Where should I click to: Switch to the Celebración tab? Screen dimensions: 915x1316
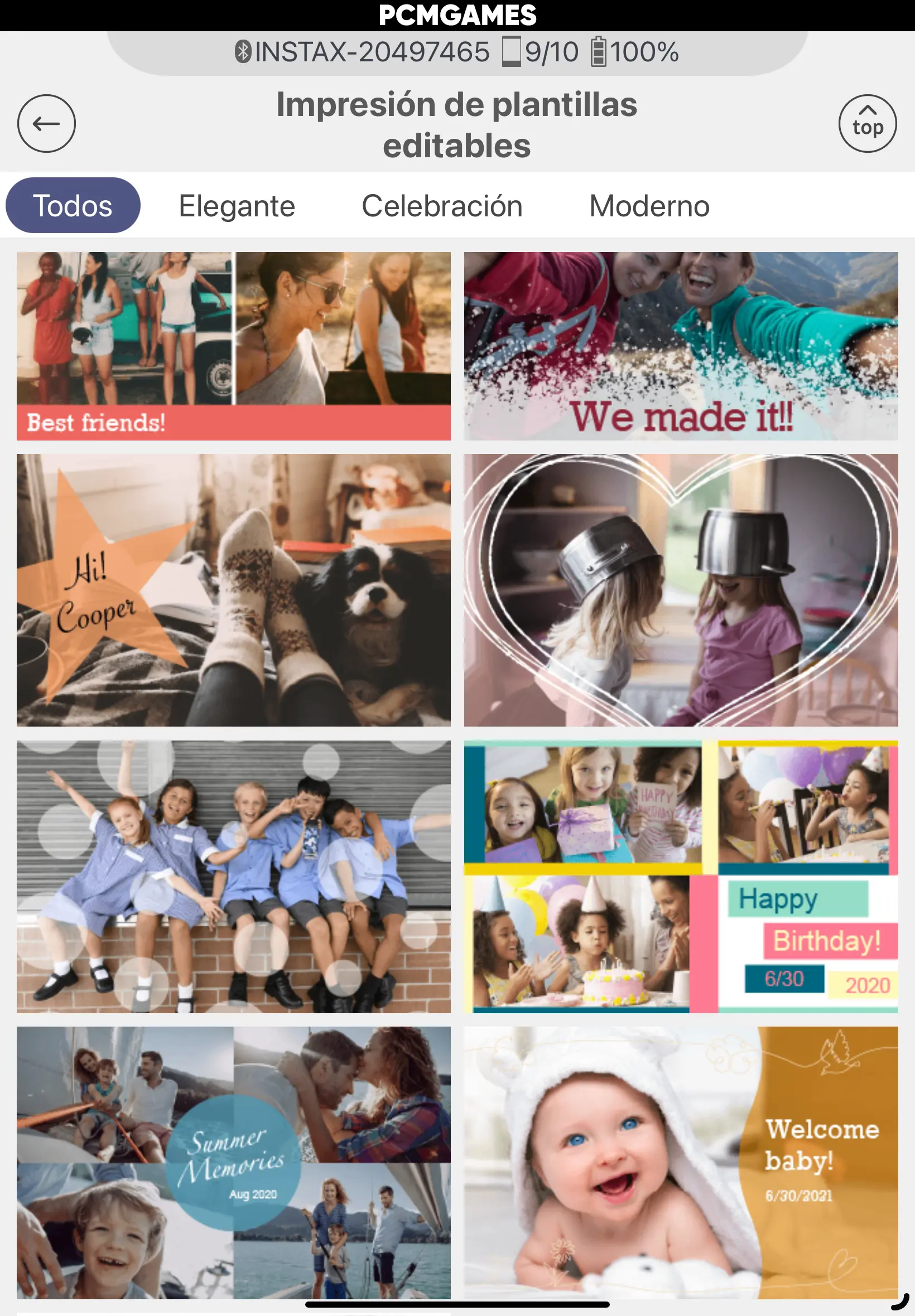[442, 206]
